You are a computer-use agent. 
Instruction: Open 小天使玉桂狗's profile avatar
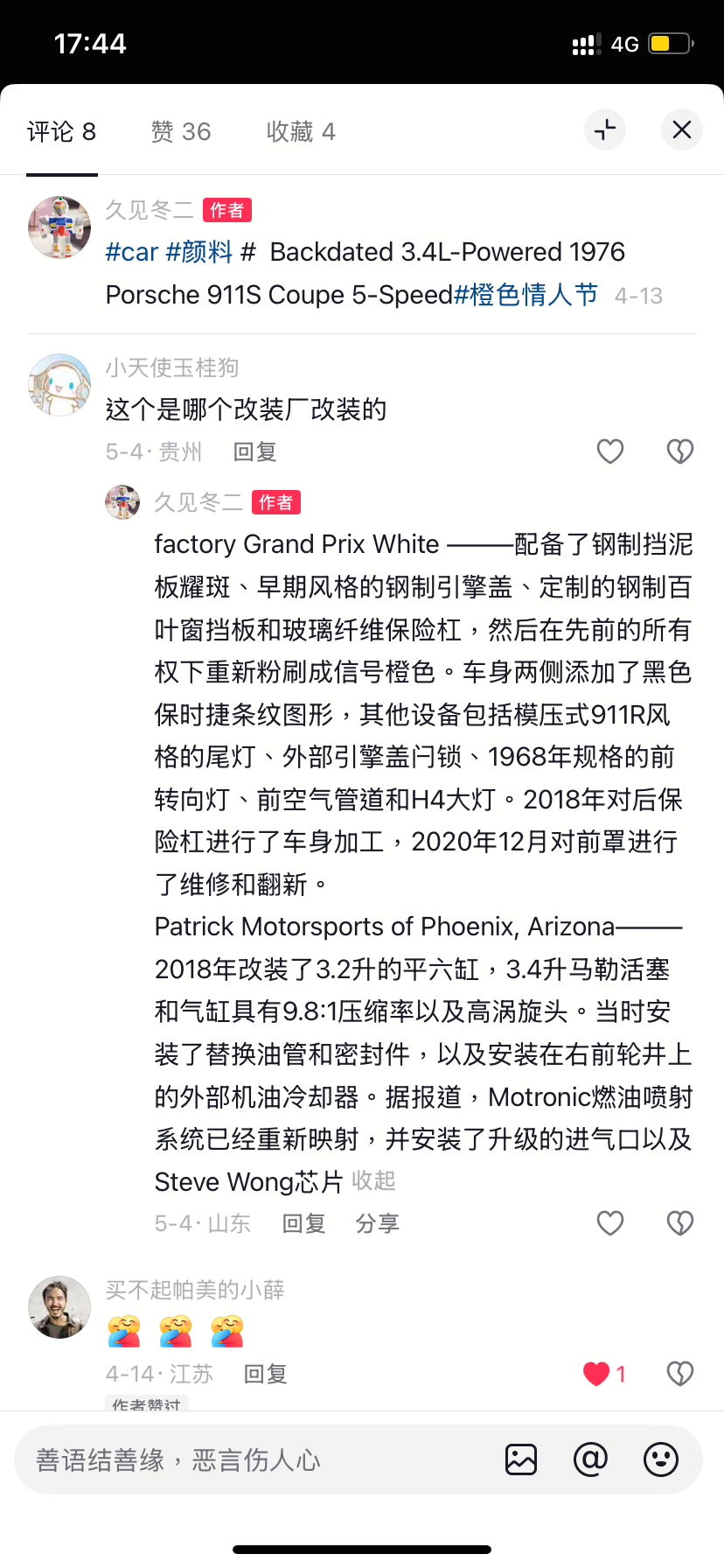click(x=59, y=385)
